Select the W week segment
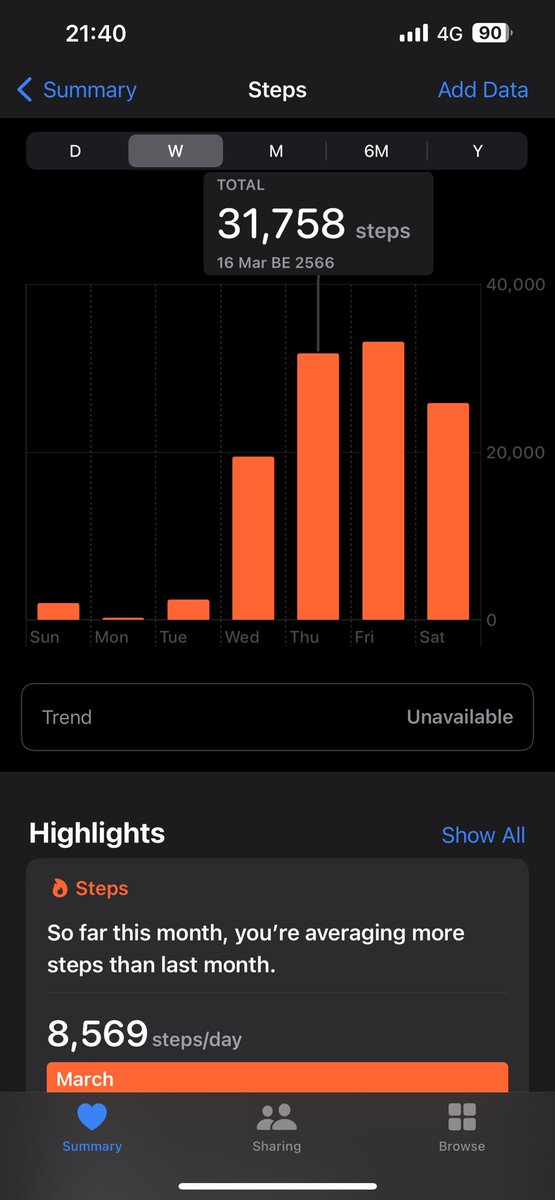555x1200 pixels. coord(175,151)
